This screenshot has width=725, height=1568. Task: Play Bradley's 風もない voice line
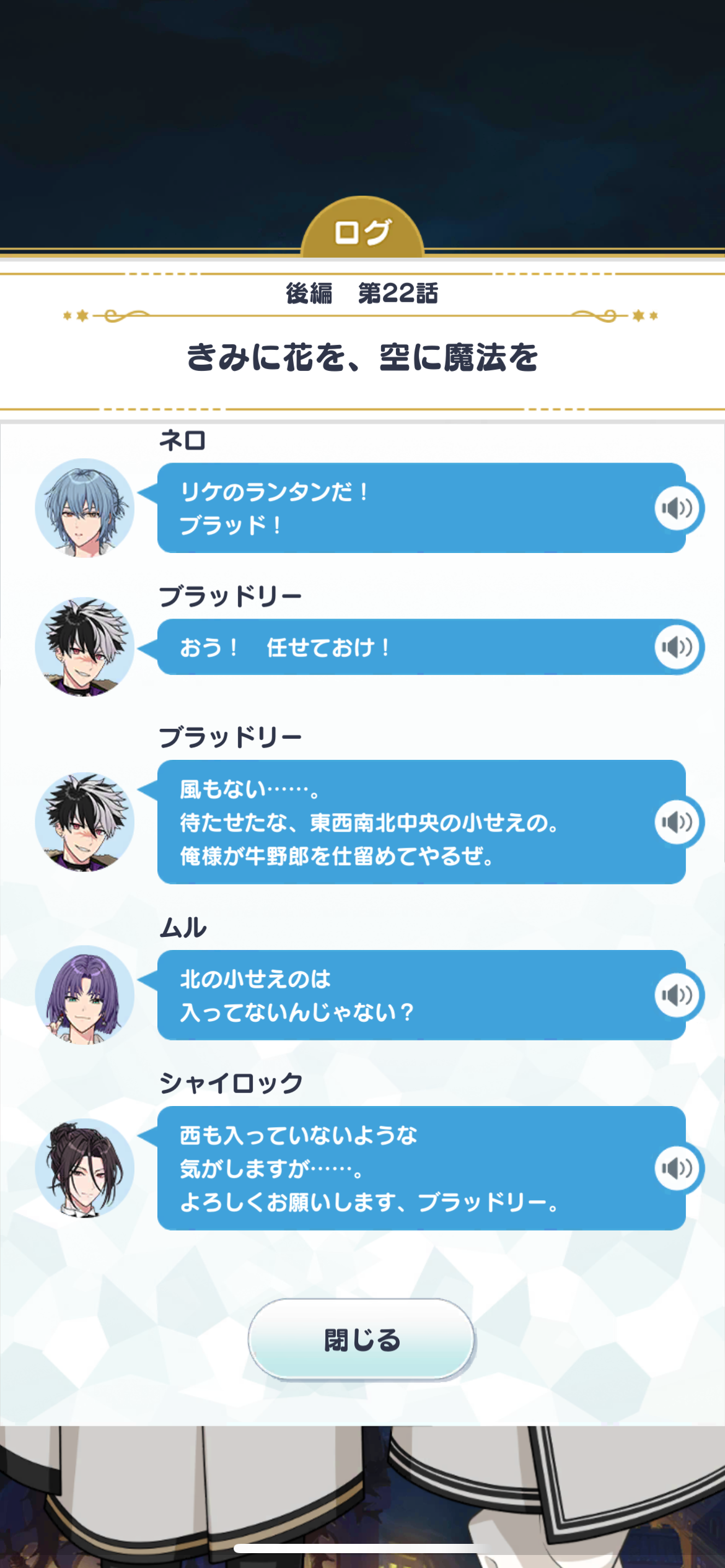point(677,822)
